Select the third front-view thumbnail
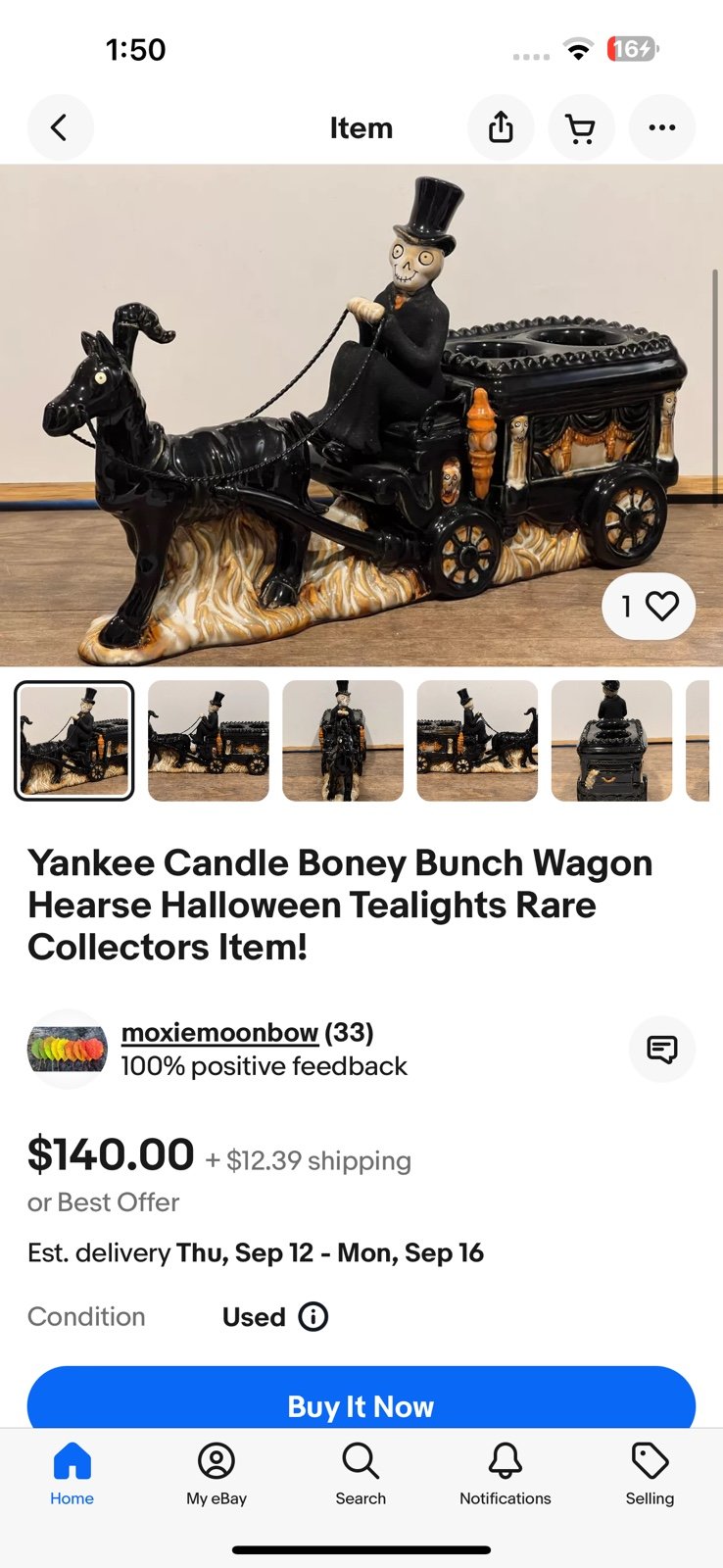The image size is (723, 1568). point(343,741)
